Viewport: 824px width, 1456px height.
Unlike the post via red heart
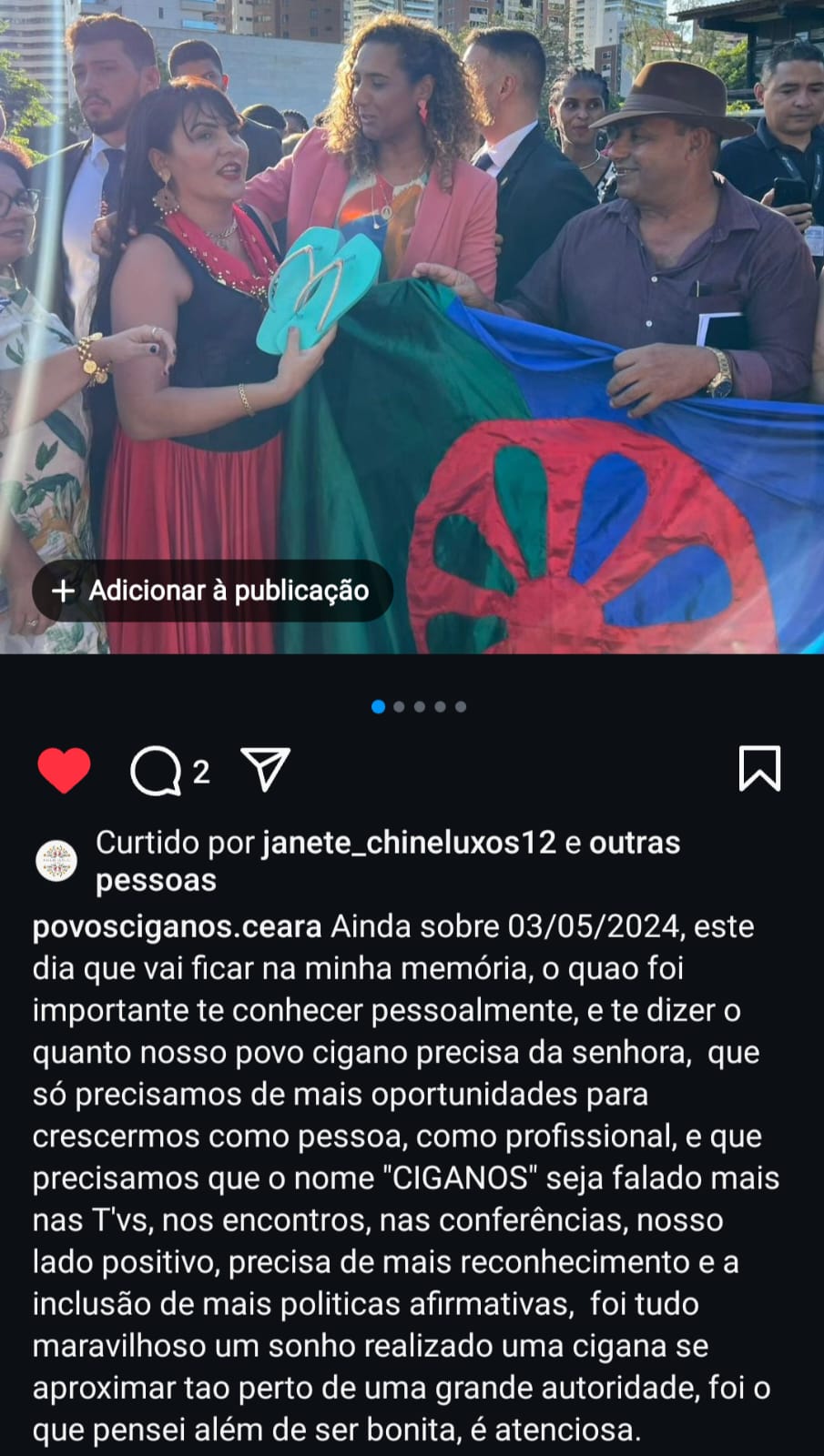coord(64,771)
